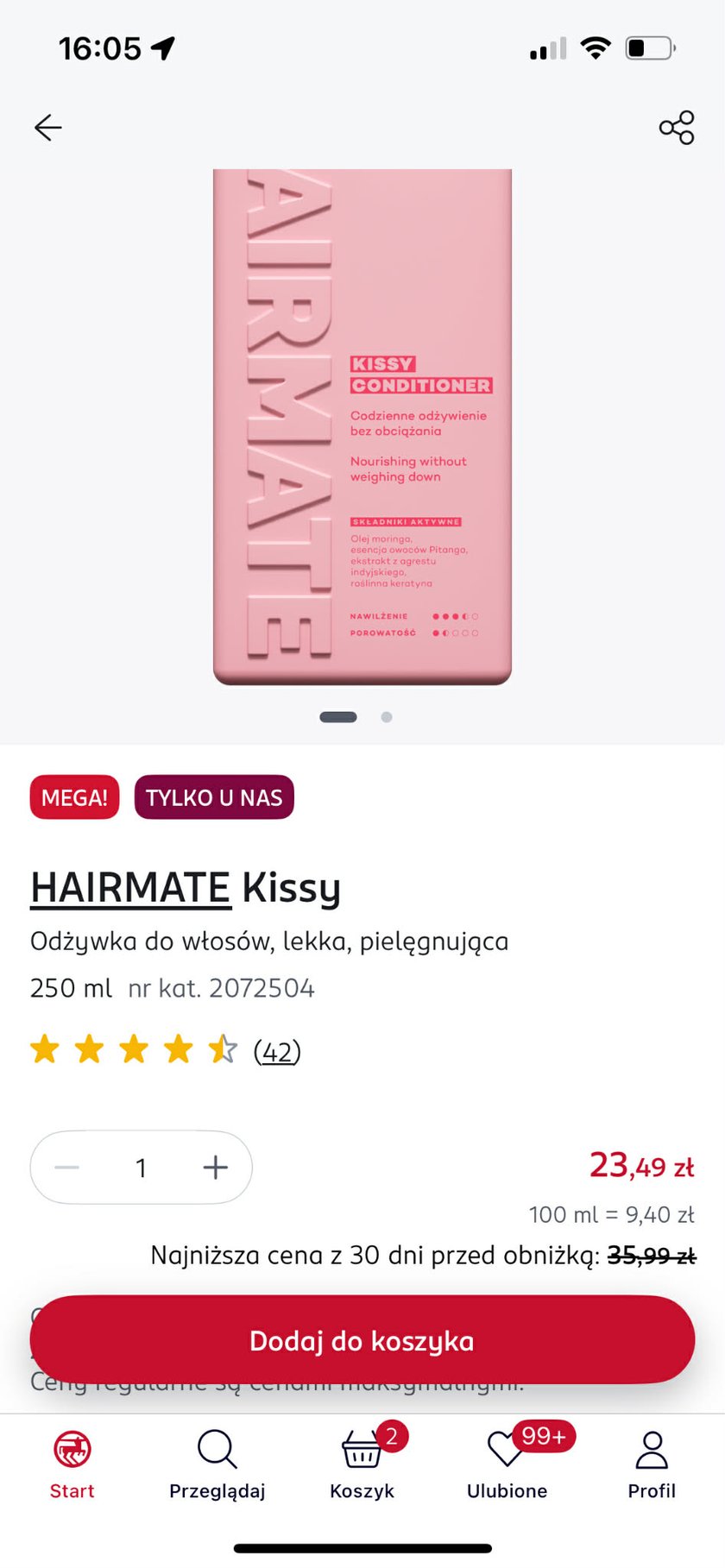Decrease quantity with the minus button
Image resolution: width=725 pixels, height=1568 pixels.
(66, 1167)
